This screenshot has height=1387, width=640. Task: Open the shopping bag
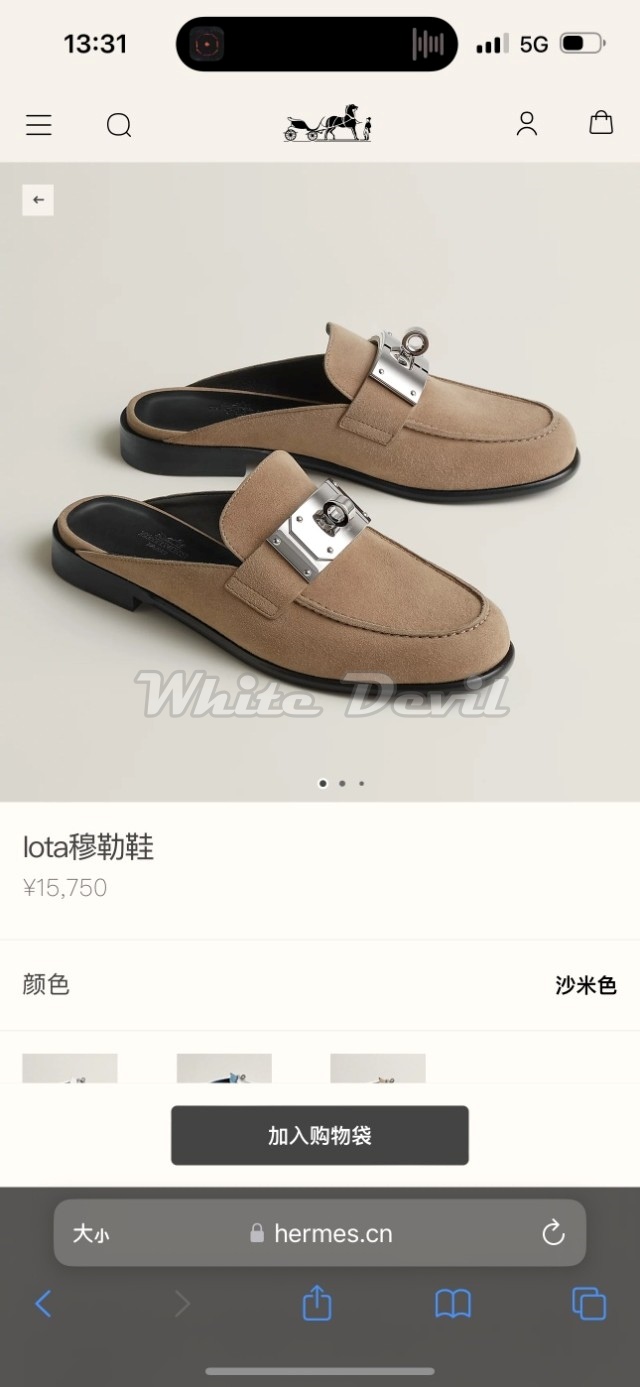[601, 123]
